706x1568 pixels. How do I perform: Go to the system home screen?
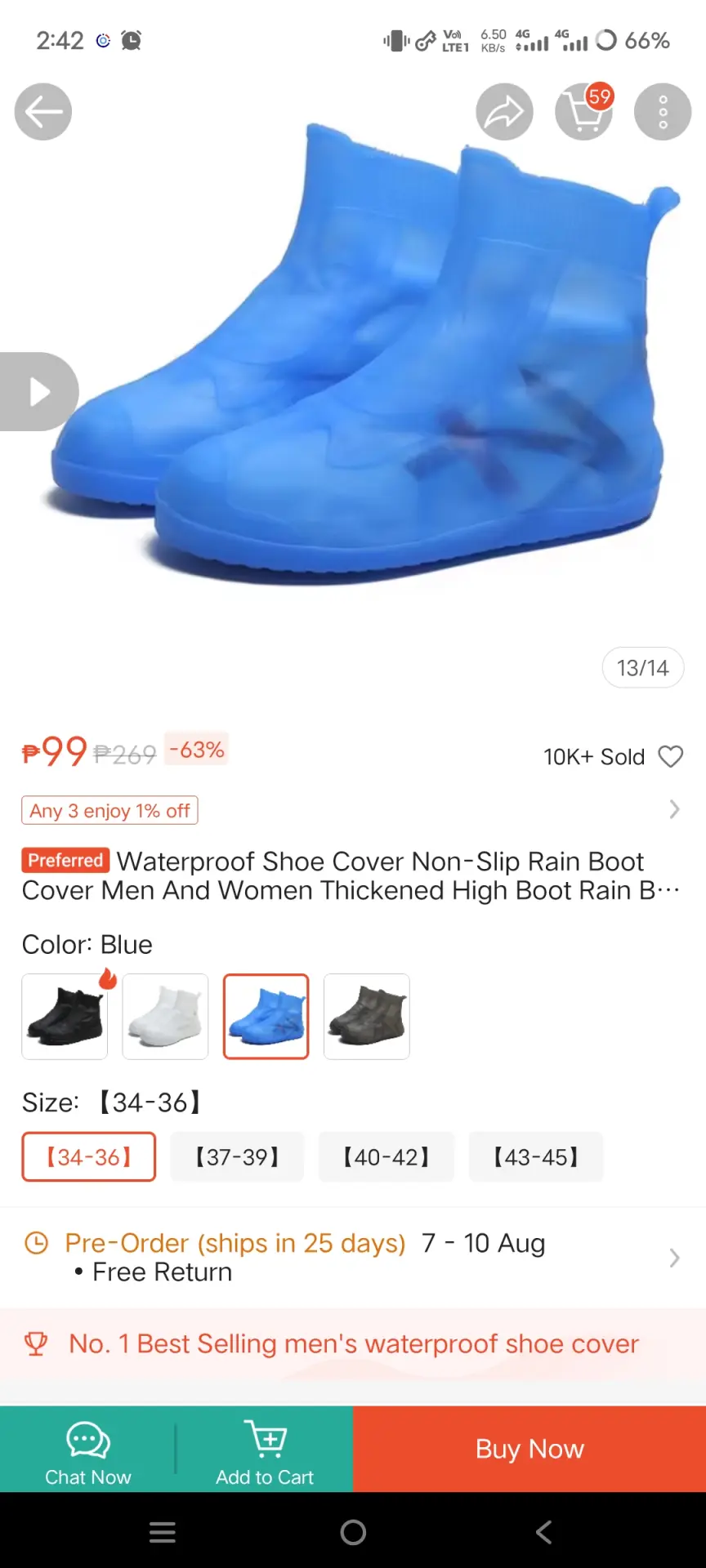[353, 1532]
